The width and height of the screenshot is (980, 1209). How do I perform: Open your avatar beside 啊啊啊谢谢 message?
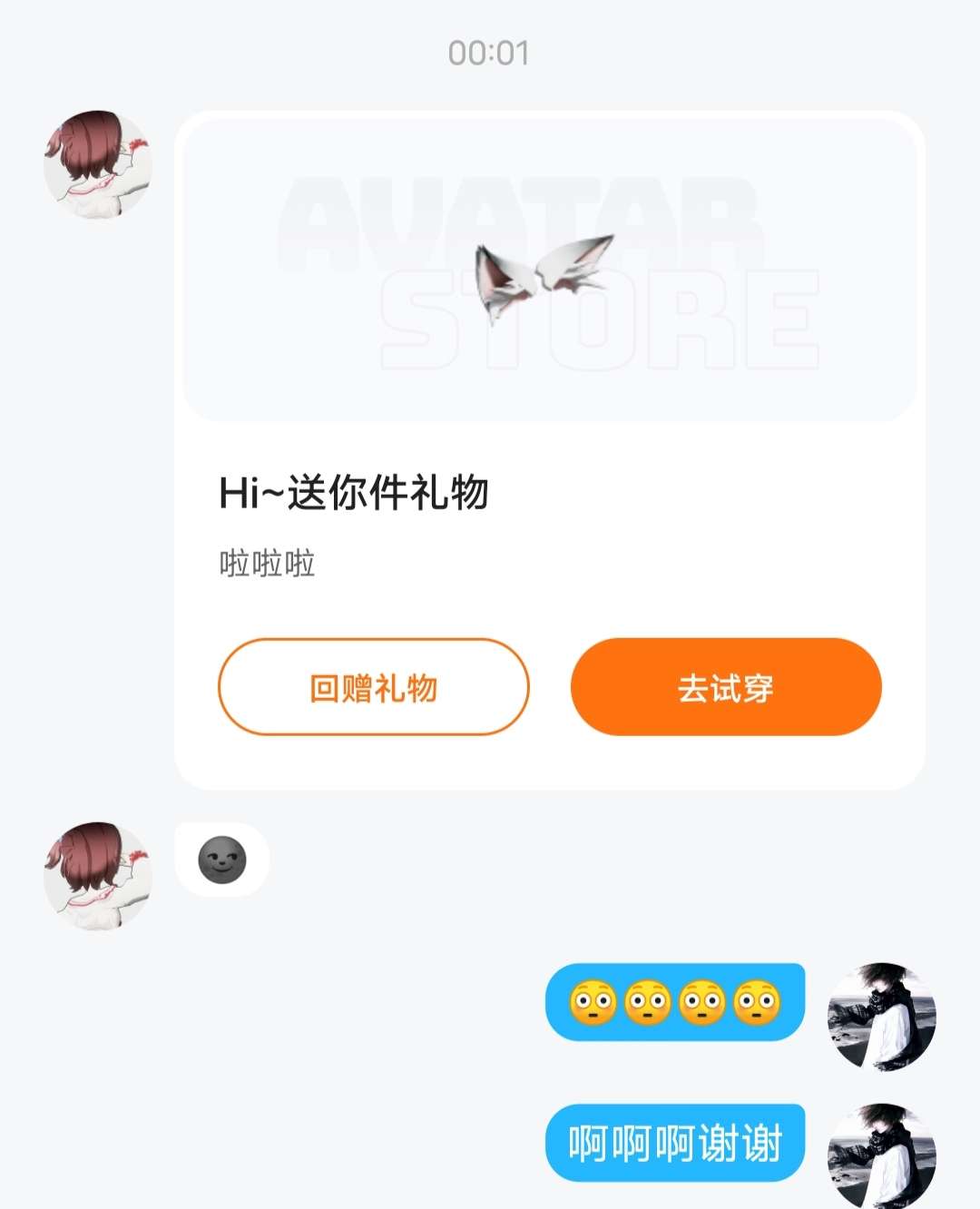(881, 1155)
